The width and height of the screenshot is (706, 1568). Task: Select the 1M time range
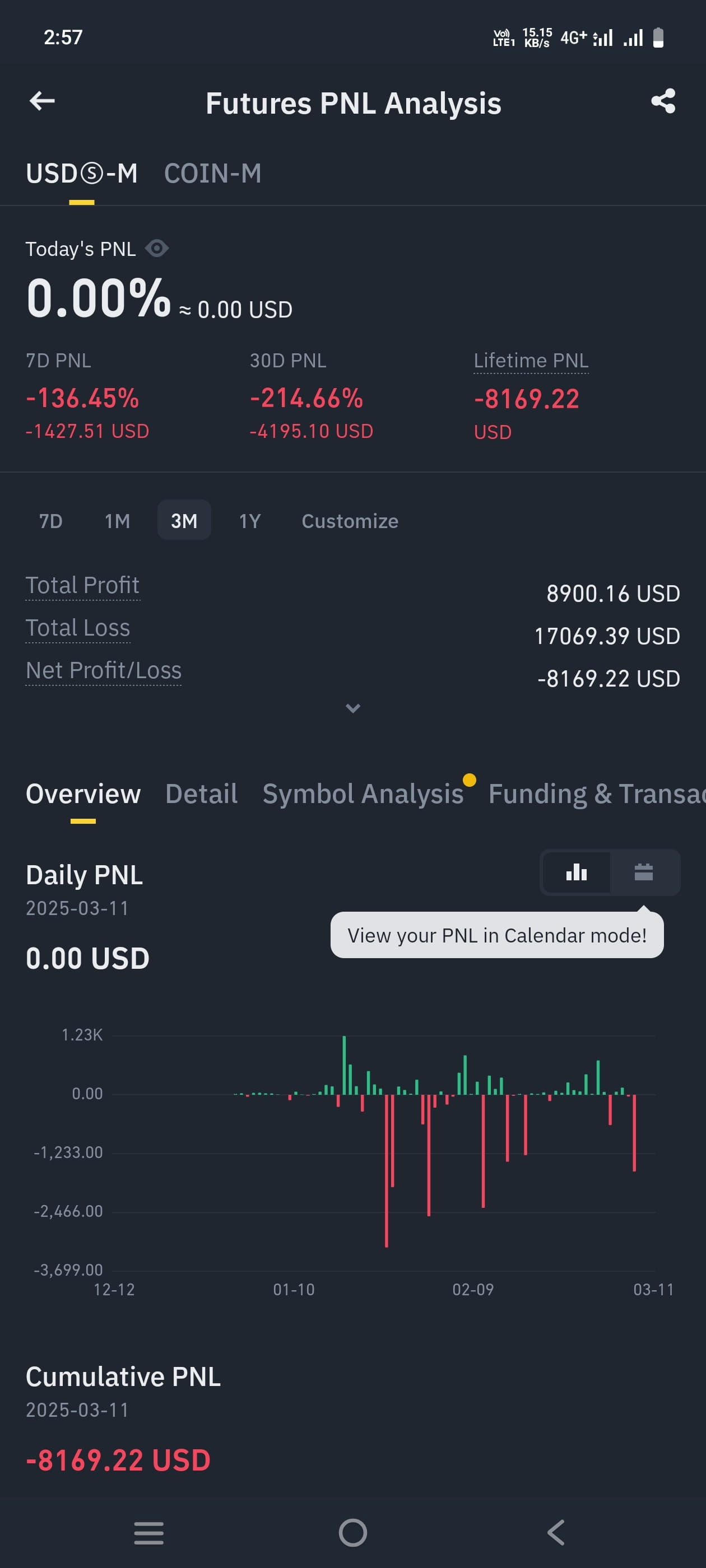117,520
